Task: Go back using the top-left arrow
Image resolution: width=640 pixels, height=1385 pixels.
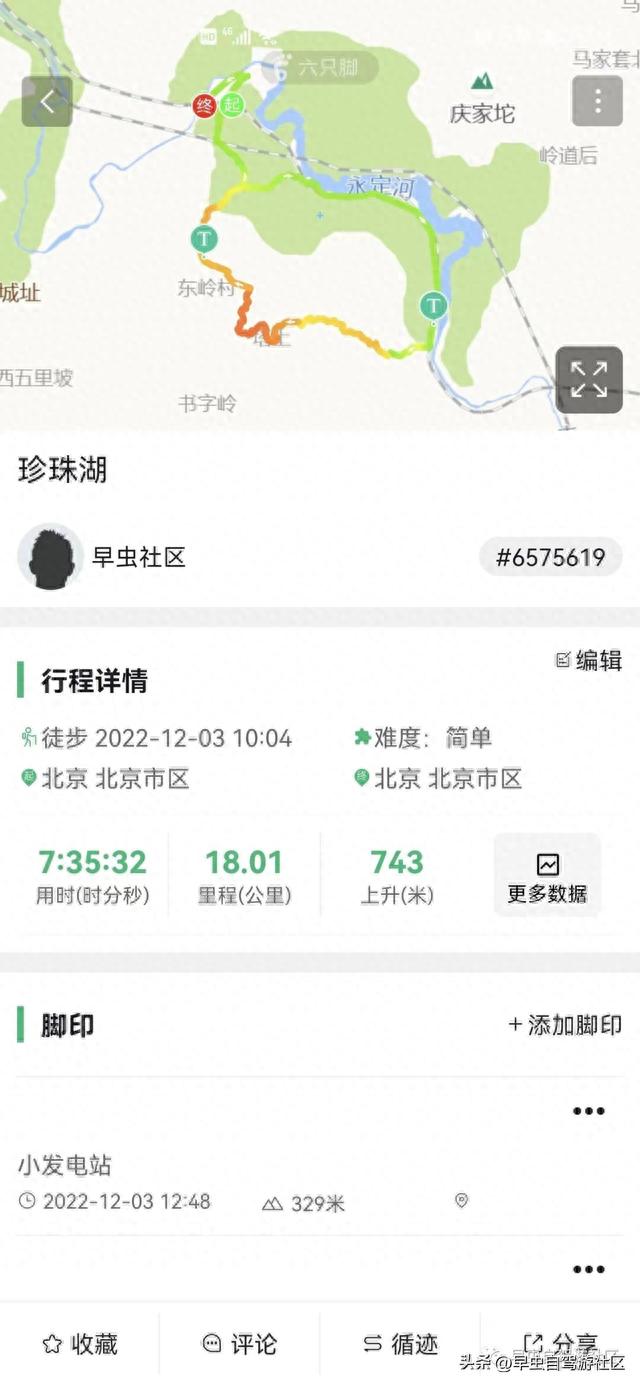Action: coord(47,101)
